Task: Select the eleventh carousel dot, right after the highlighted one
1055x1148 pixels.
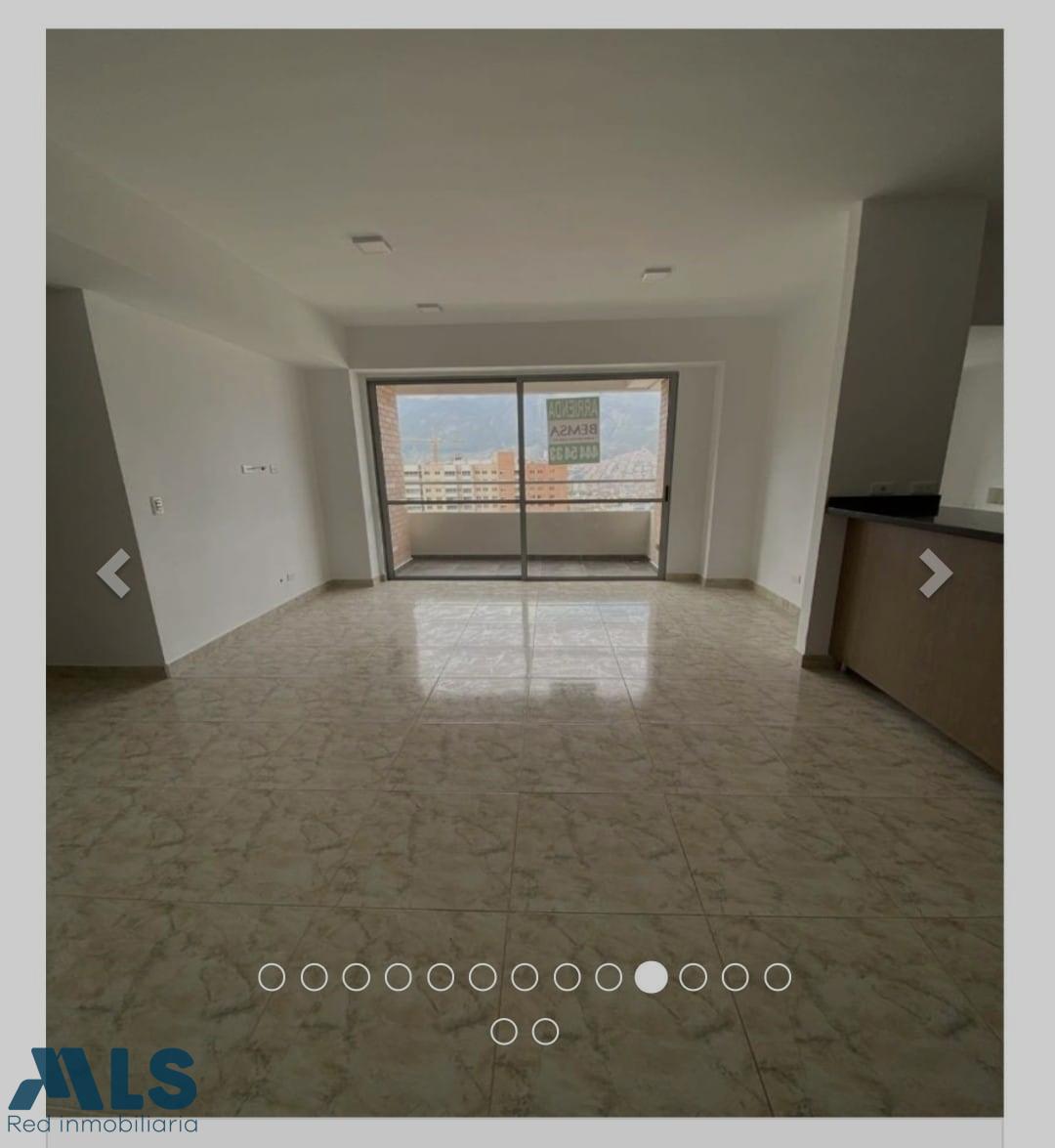Action: pos(693,977)
